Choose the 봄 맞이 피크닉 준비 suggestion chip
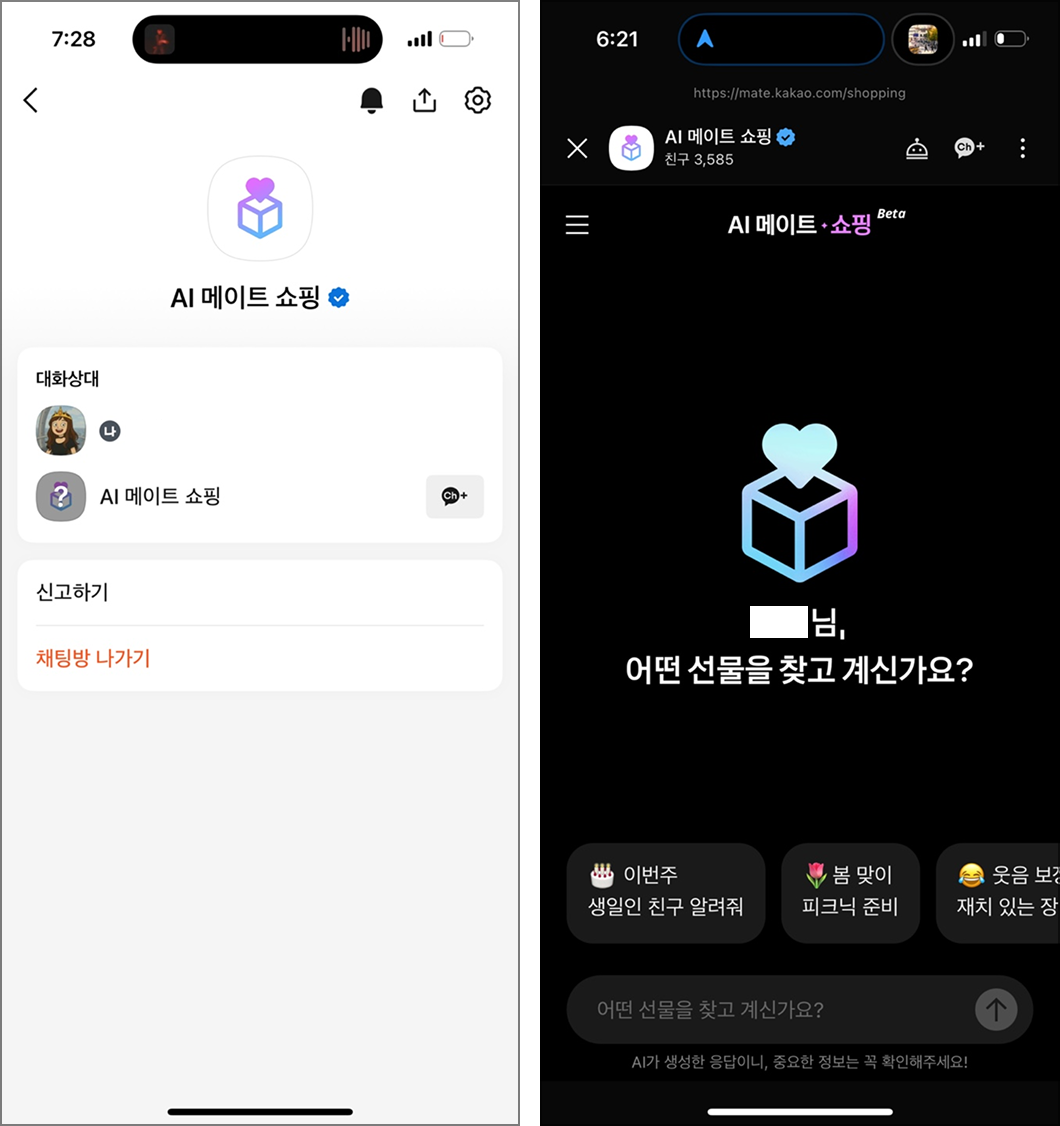This screenshot has width=1060, height=1126. (850, 892)
